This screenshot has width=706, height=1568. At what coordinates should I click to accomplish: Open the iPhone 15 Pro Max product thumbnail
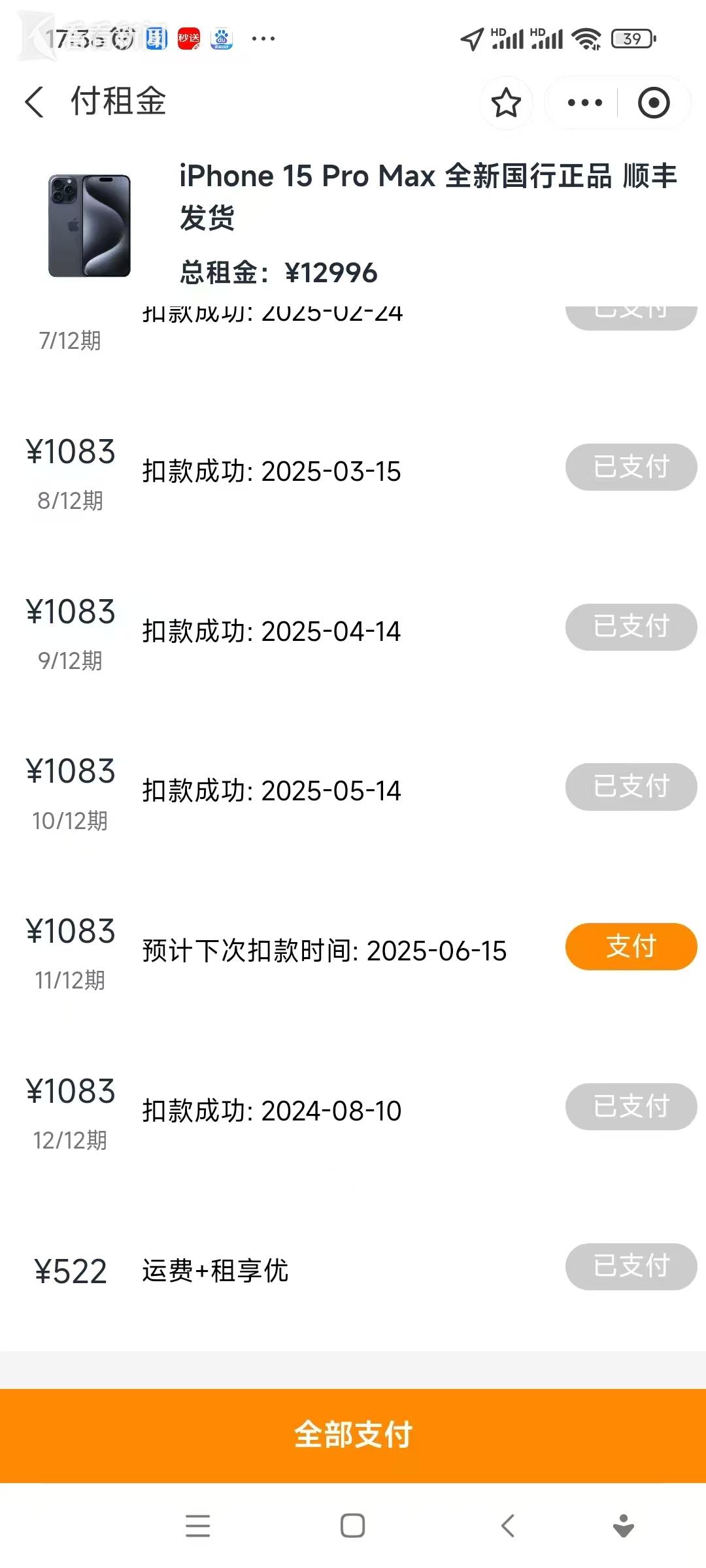point(90,225)
